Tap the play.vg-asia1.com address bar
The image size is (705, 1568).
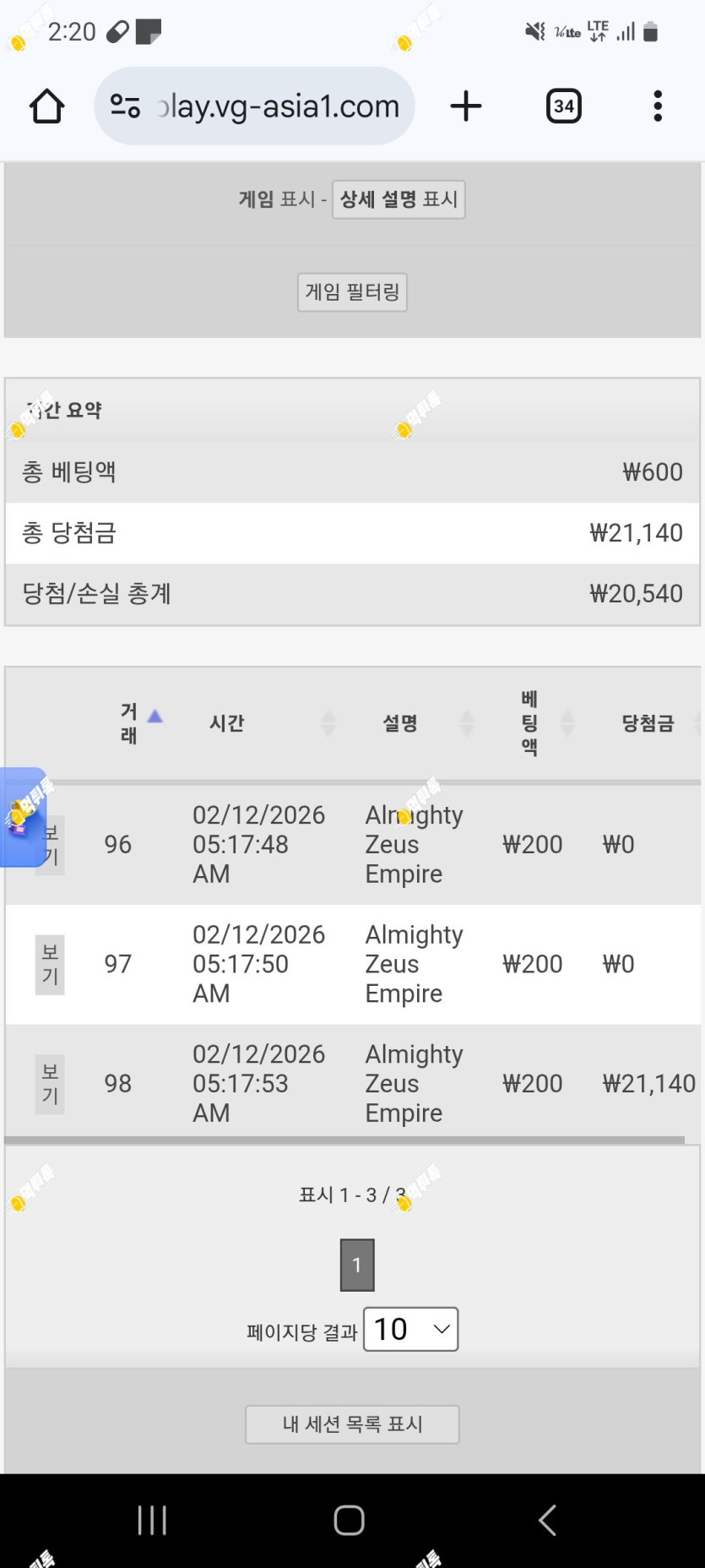coord(254,106)
